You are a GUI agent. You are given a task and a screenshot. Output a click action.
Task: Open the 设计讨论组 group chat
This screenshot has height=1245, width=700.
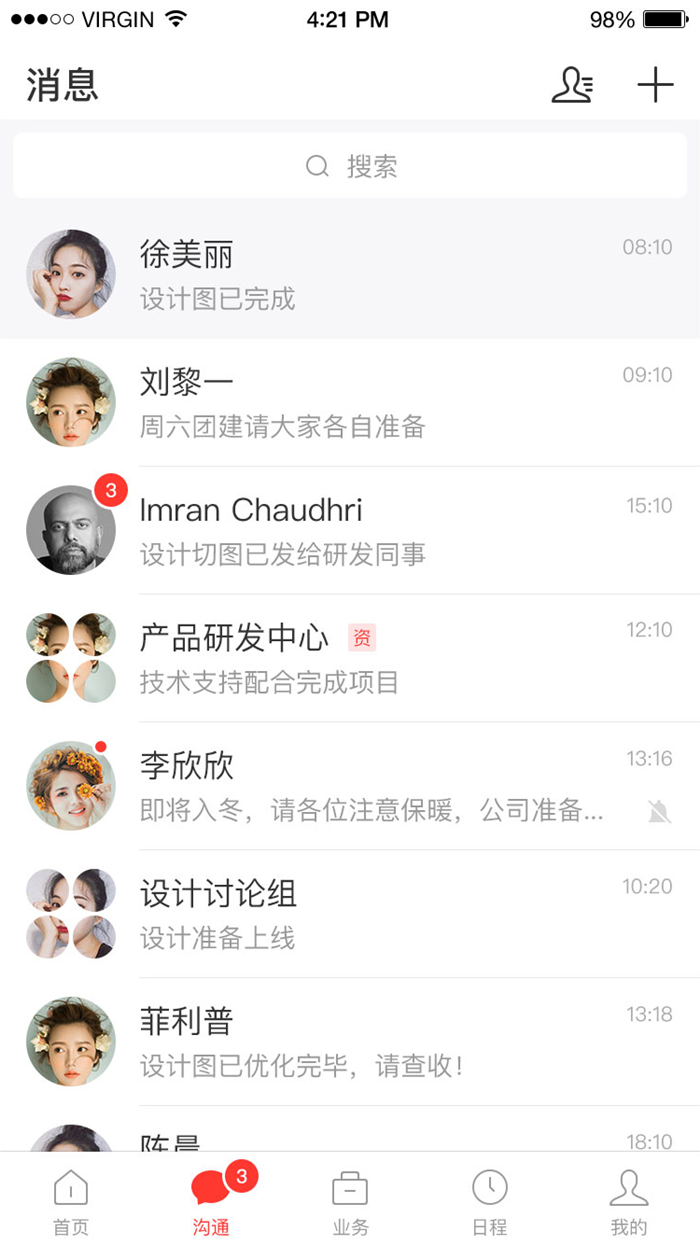(x=350, y=914)
